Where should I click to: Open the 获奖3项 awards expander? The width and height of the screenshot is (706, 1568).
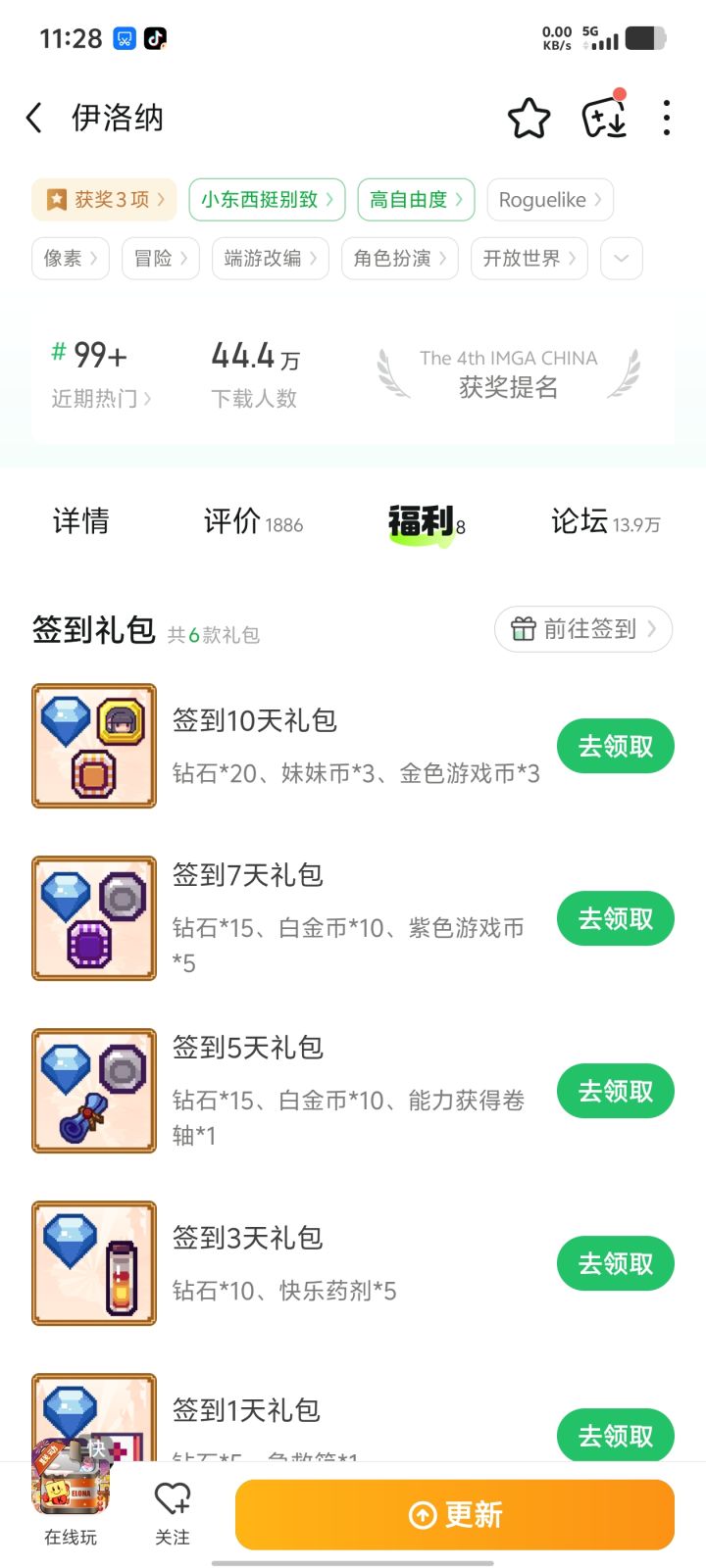(103, 199)
